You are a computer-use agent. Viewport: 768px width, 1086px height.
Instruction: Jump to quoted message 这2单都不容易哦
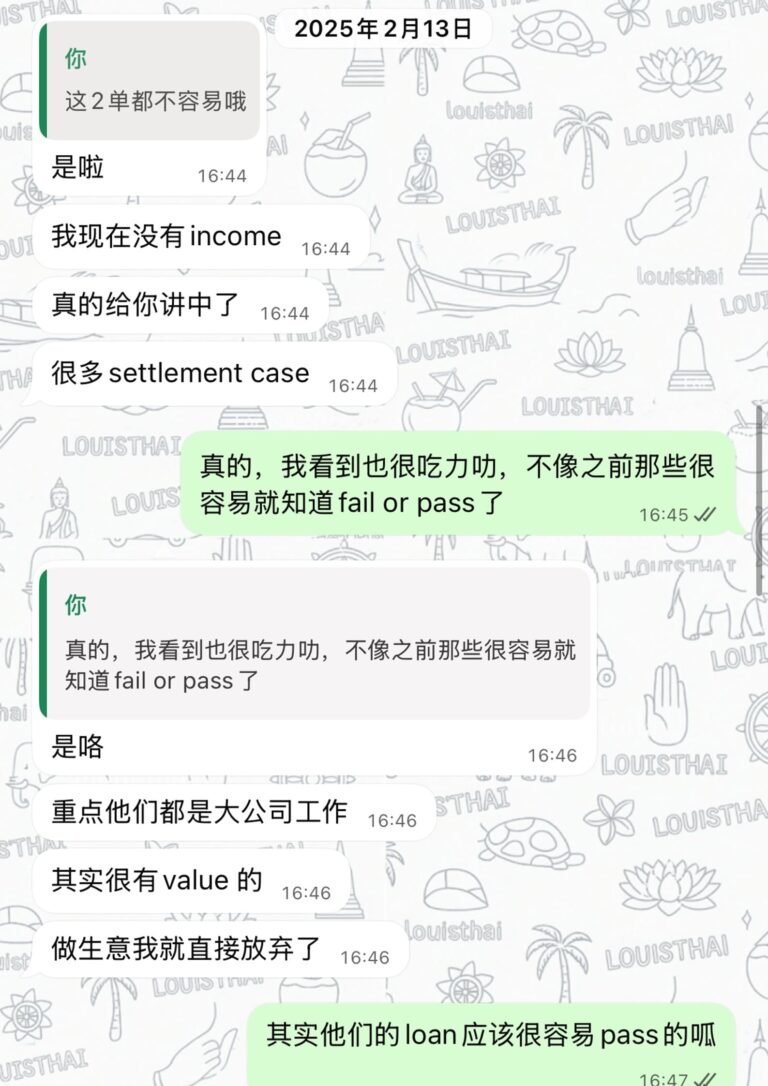coord(150,84)
